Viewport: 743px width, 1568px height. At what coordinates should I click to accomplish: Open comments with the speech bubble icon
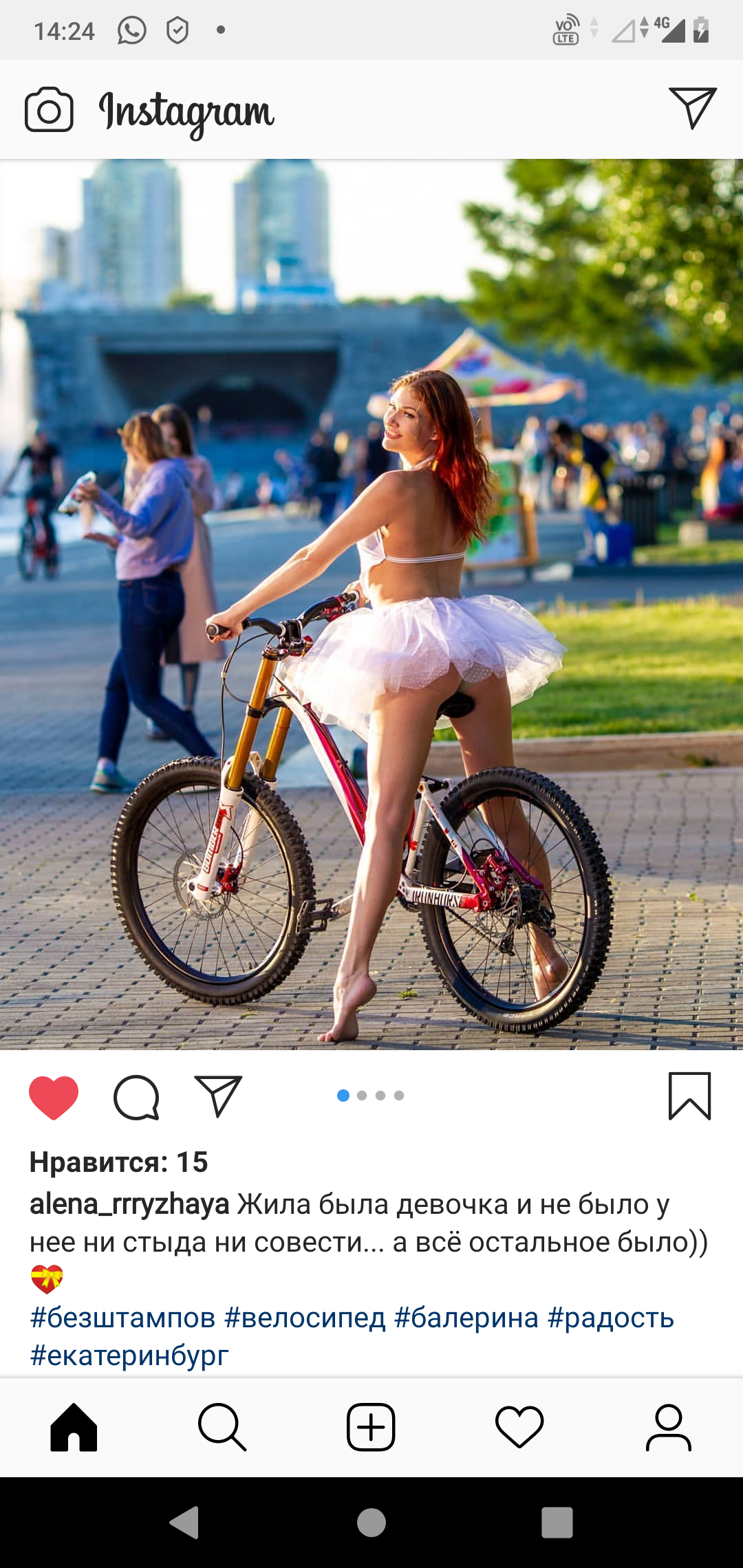point(136,1097)
